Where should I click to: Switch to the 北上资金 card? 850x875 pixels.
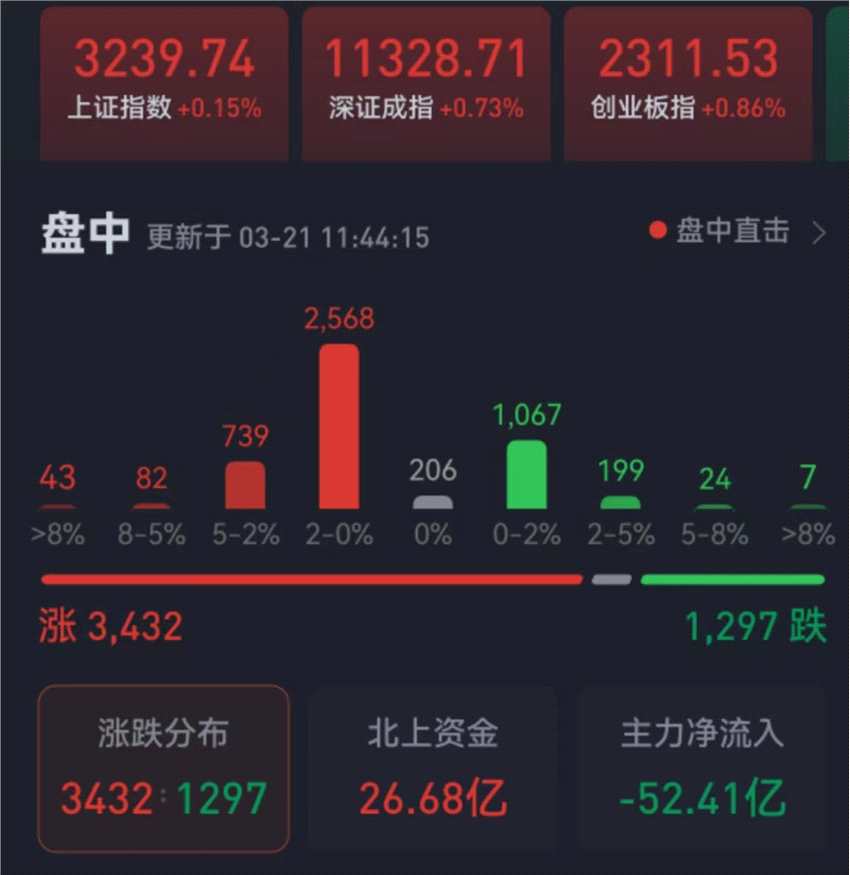432,767
